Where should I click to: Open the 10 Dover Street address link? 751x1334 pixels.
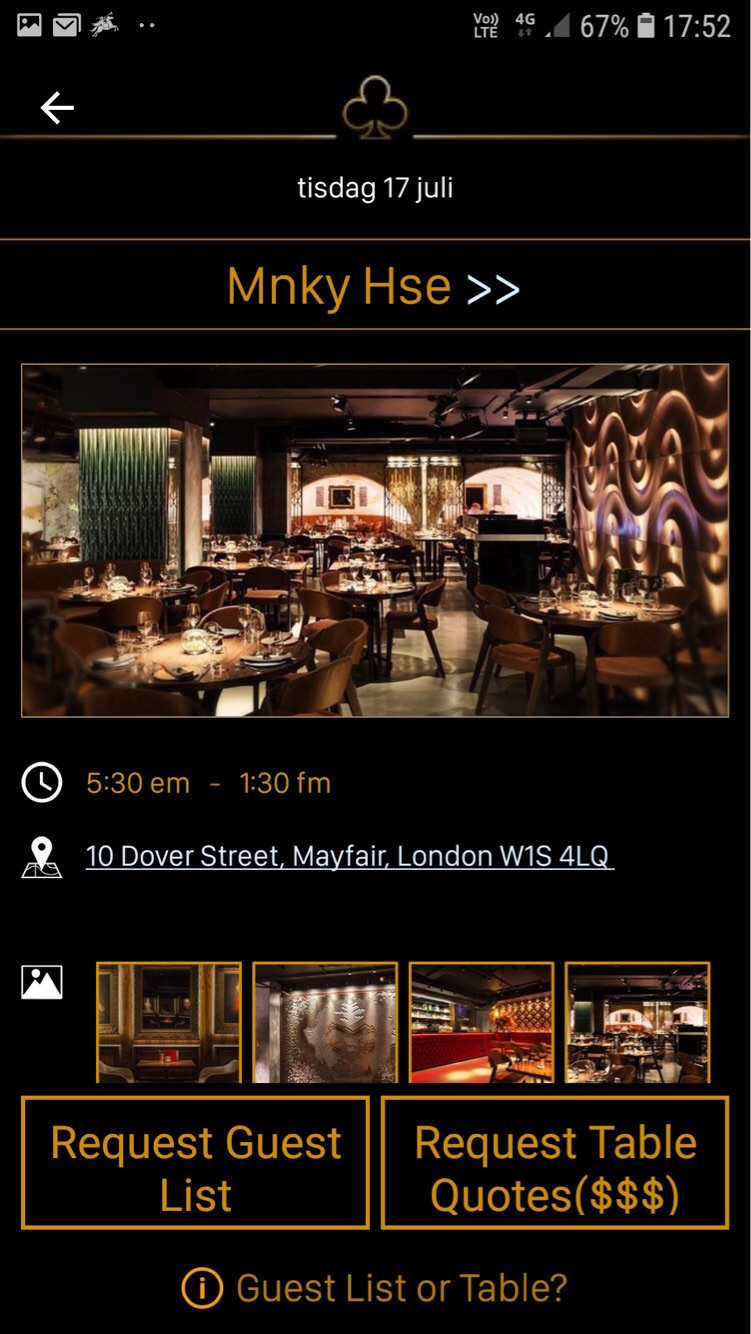(x=349, y=856)
